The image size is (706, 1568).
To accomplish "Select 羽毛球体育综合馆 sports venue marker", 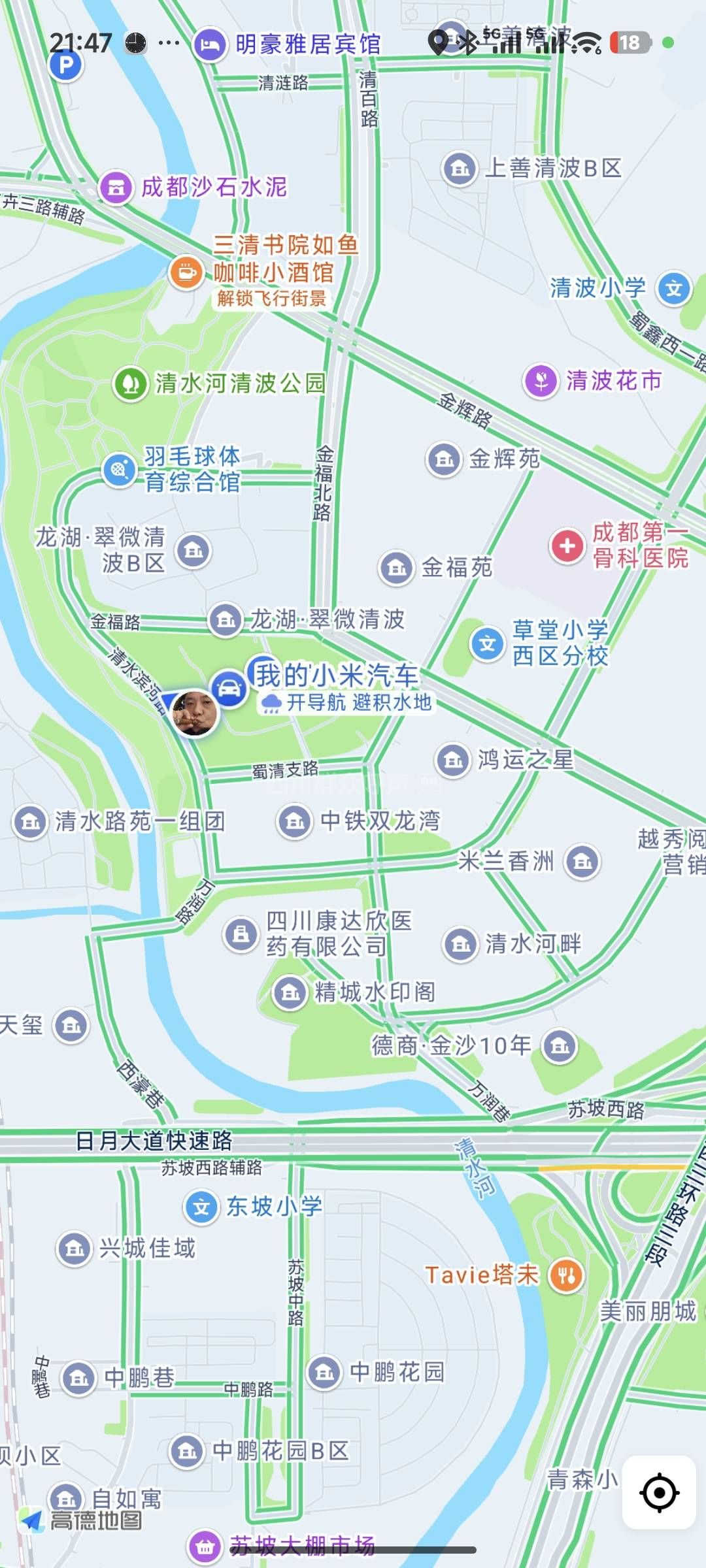I will [119, 469].
